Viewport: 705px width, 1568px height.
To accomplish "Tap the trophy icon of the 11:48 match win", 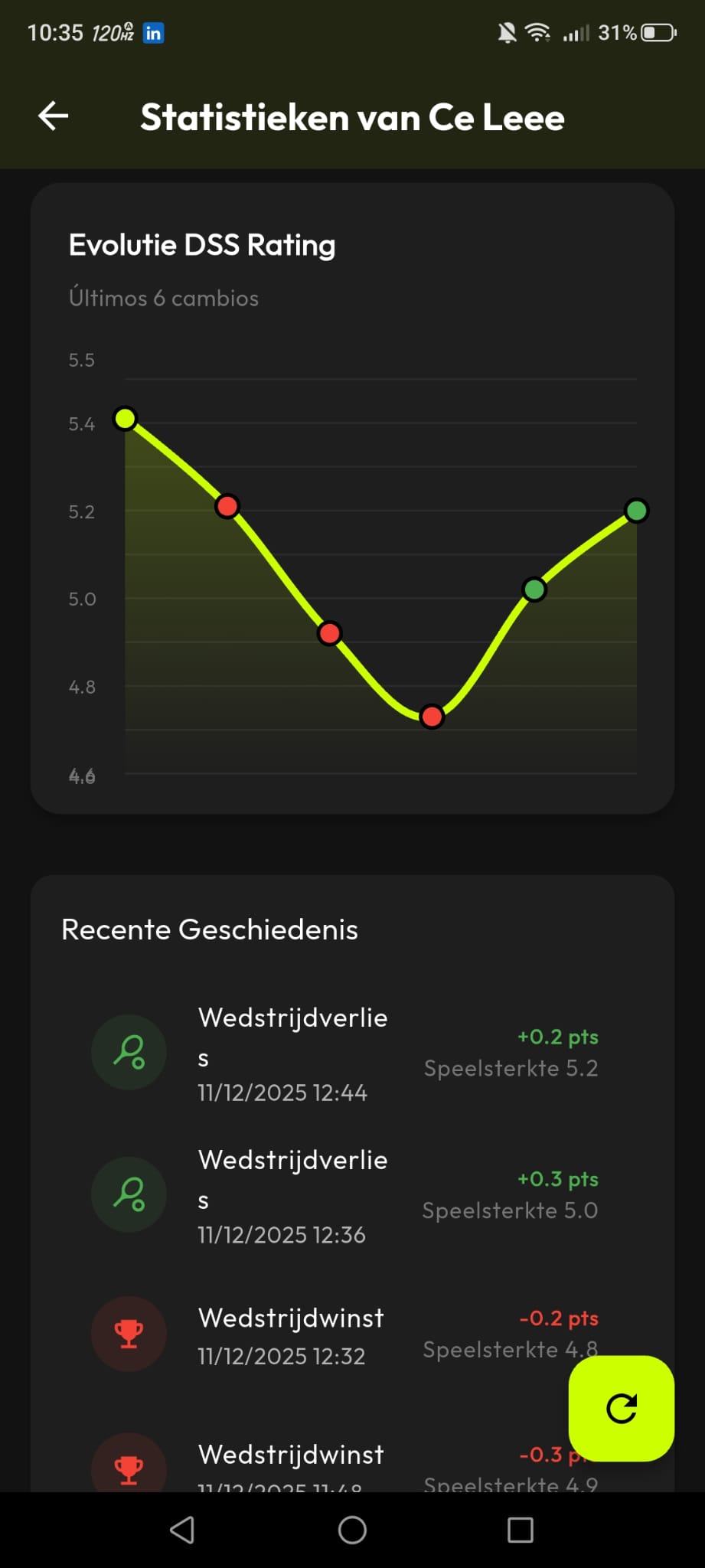I will 128,1464.
